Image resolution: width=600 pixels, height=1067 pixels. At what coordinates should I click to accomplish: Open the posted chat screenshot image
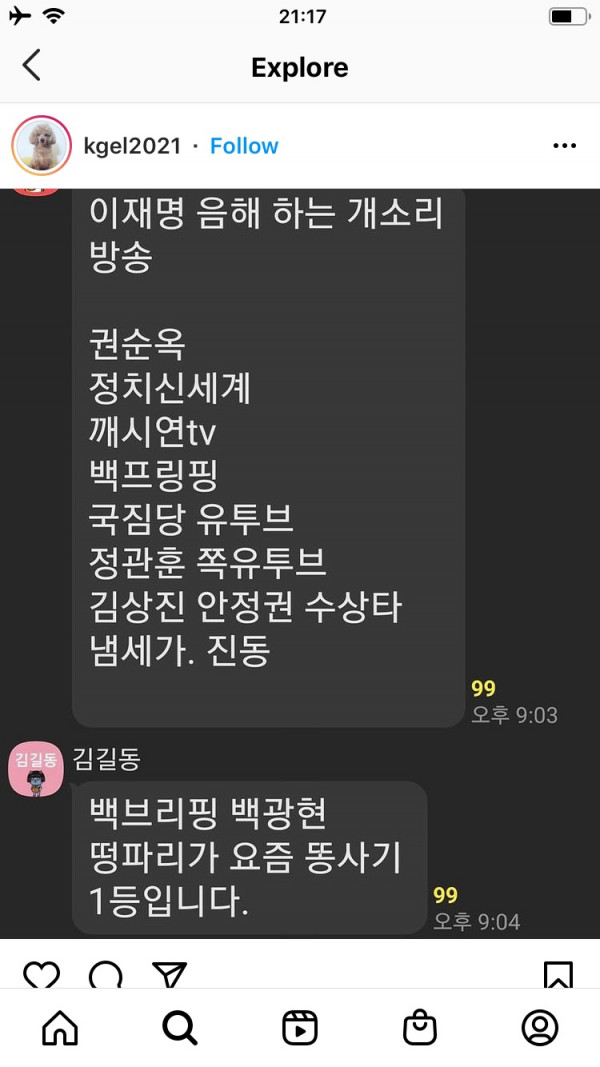pos(300,560)
